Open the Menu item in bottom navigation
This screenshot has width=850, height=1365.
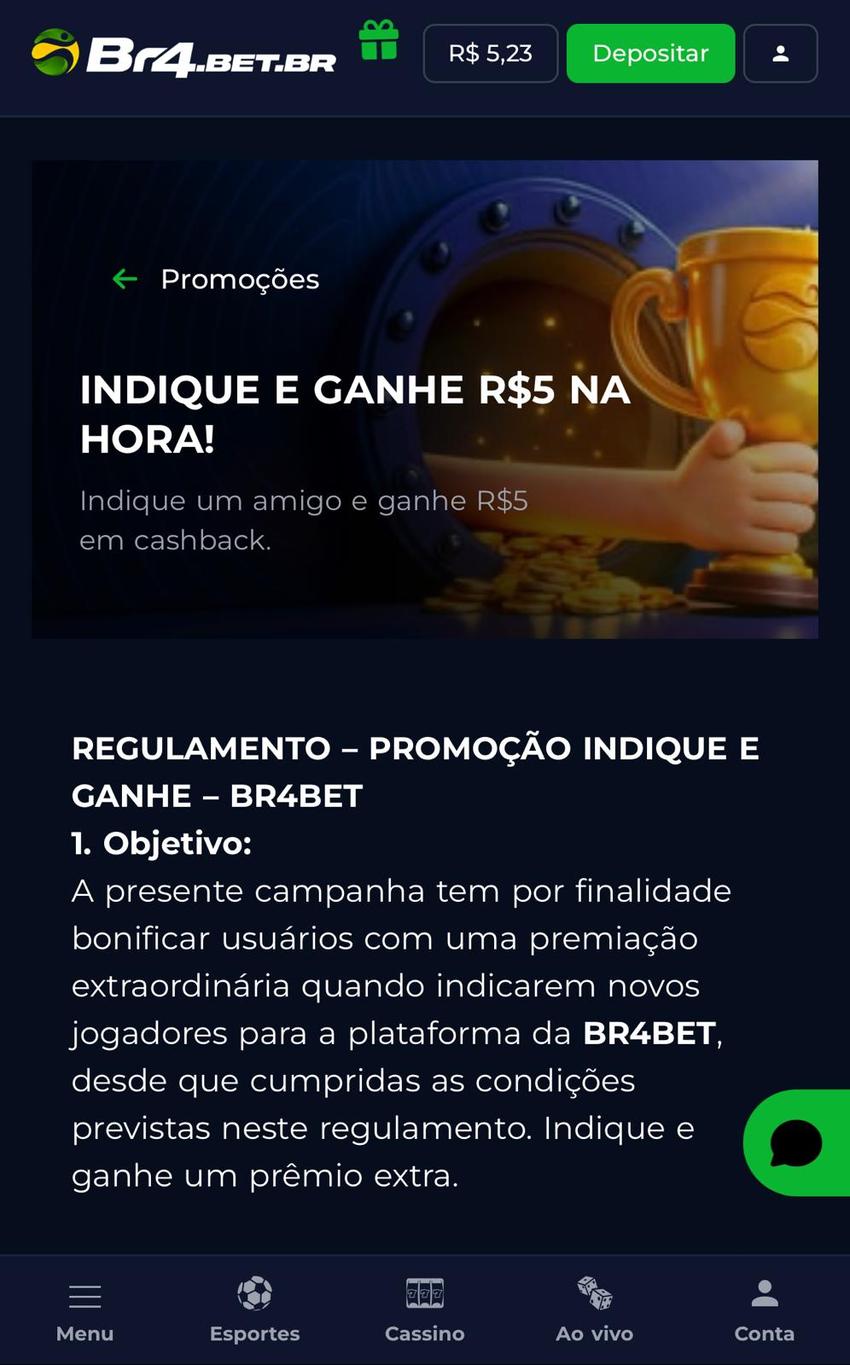84,1310
